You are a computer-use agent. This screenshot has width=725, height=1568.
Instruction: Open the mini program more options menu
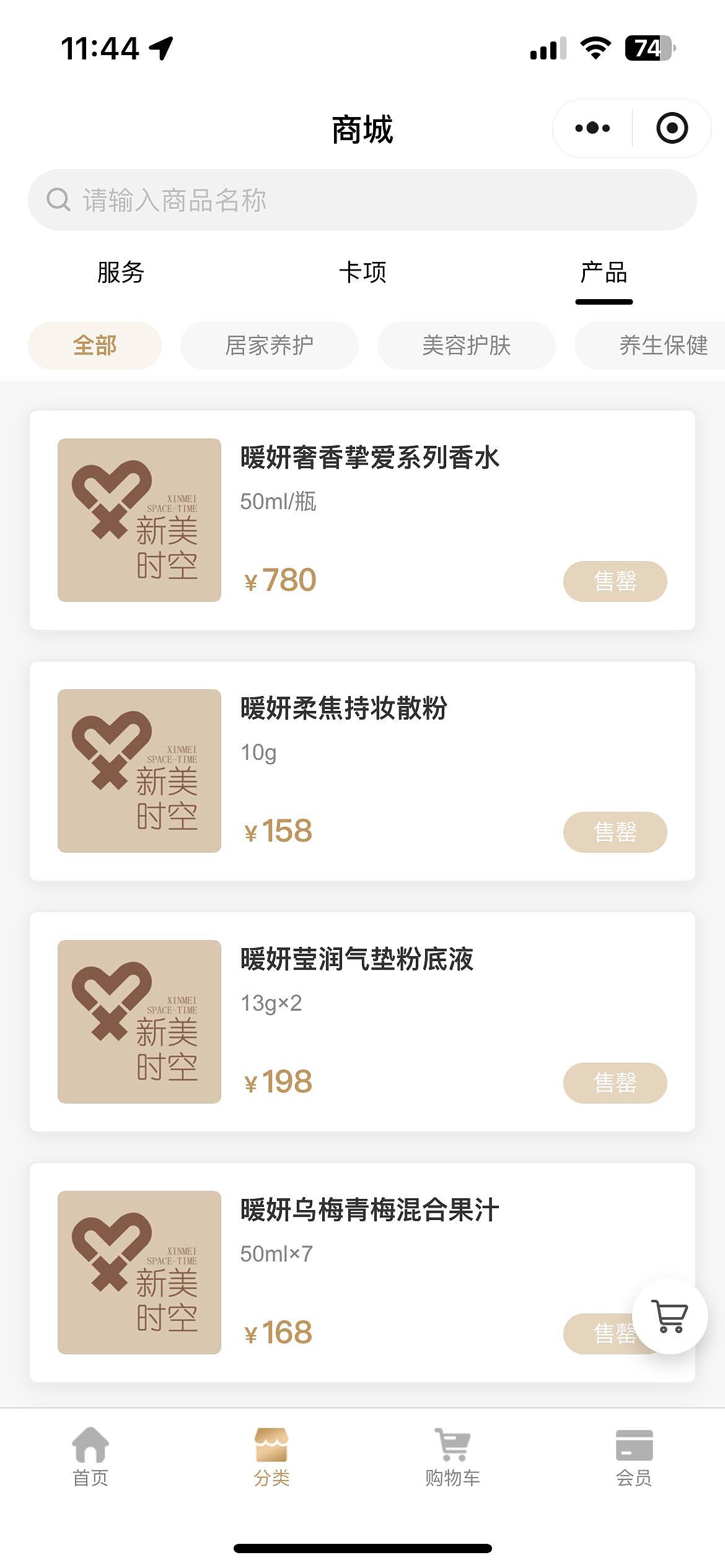tap(592, 128)
